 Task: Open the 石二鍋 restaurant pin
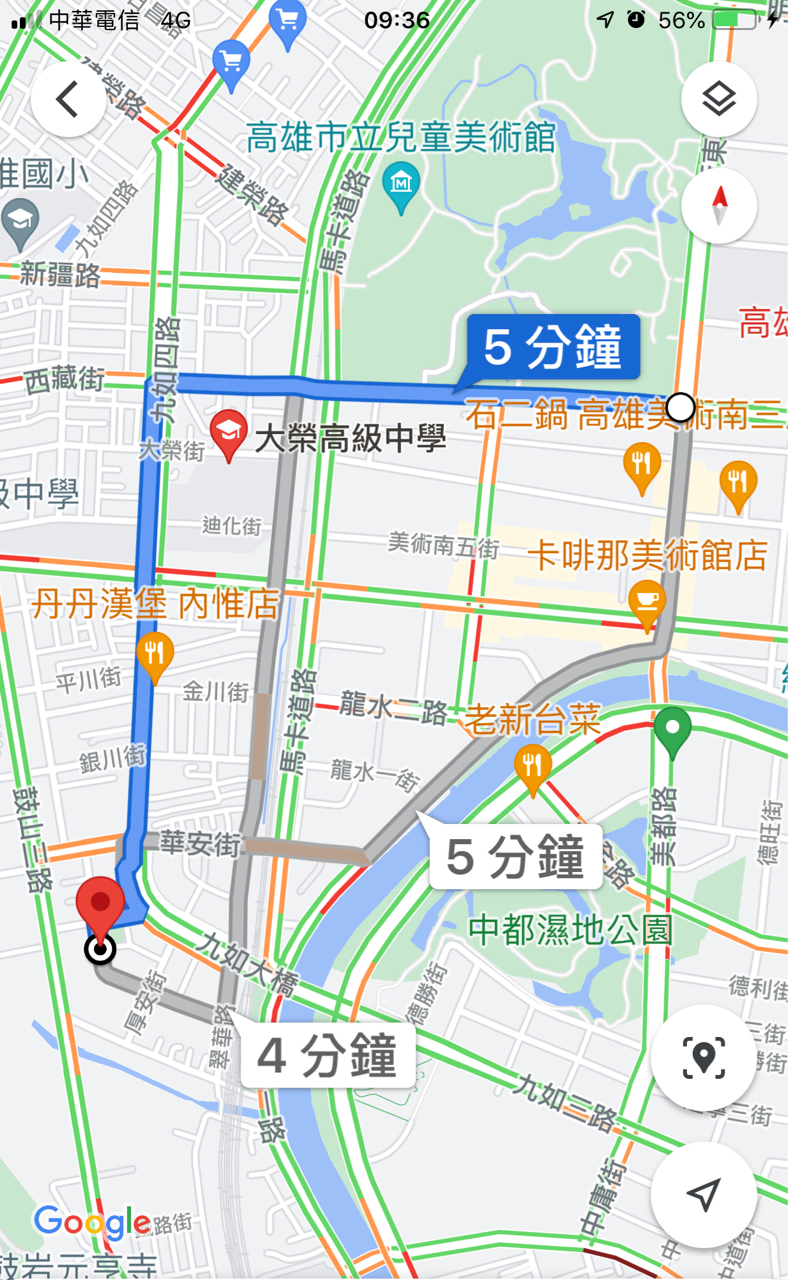(642, 465)
